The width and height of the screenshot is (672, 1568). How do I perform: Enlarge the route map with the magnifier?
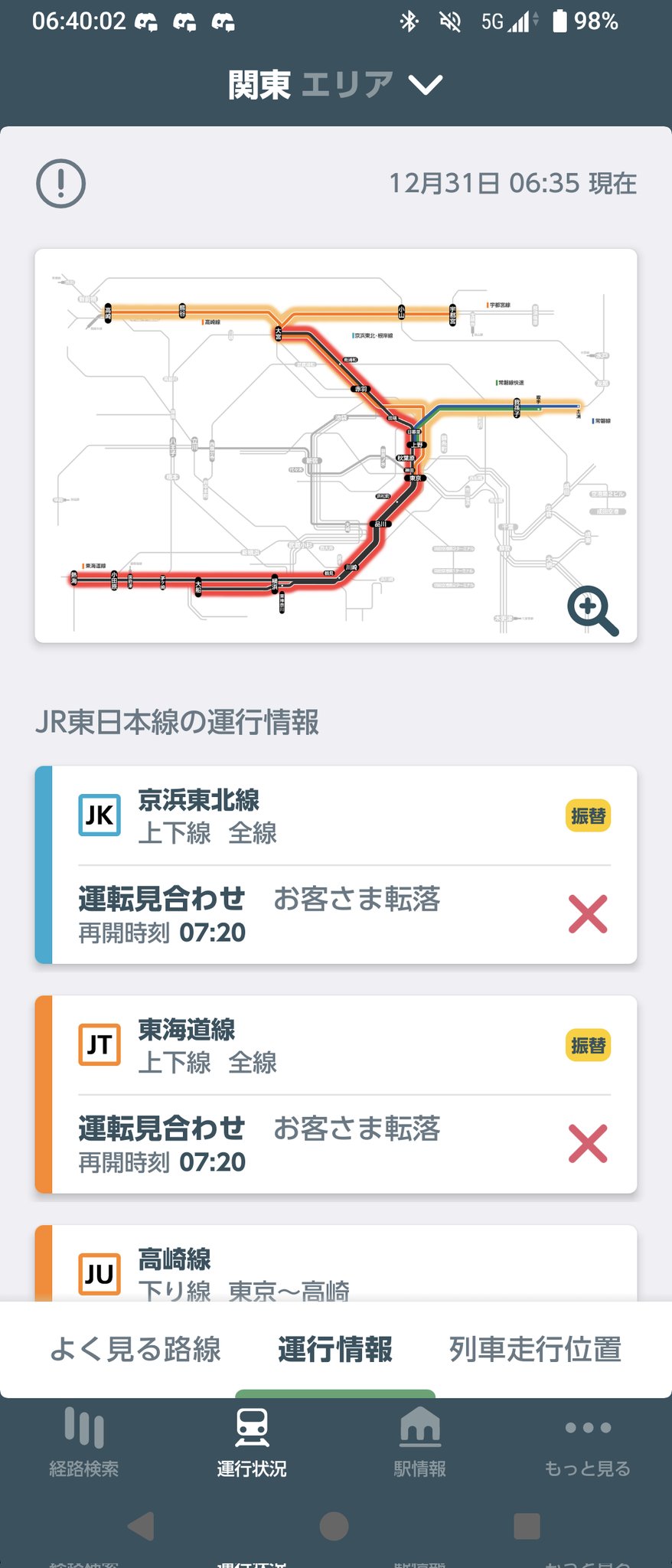pyautogui.click(x=592, y=610)
